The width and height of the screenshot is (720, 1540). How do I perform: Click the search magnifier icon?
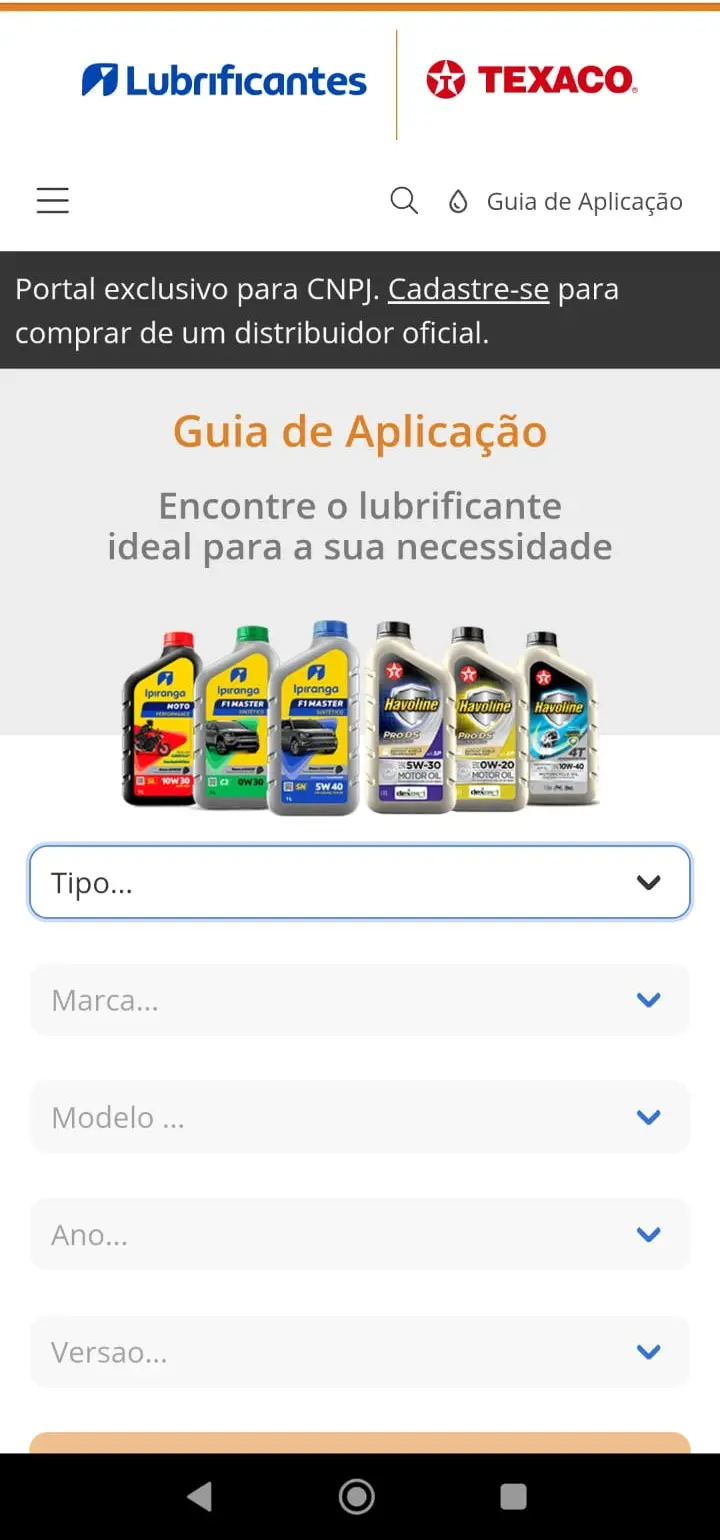click(x=404, y=200)
